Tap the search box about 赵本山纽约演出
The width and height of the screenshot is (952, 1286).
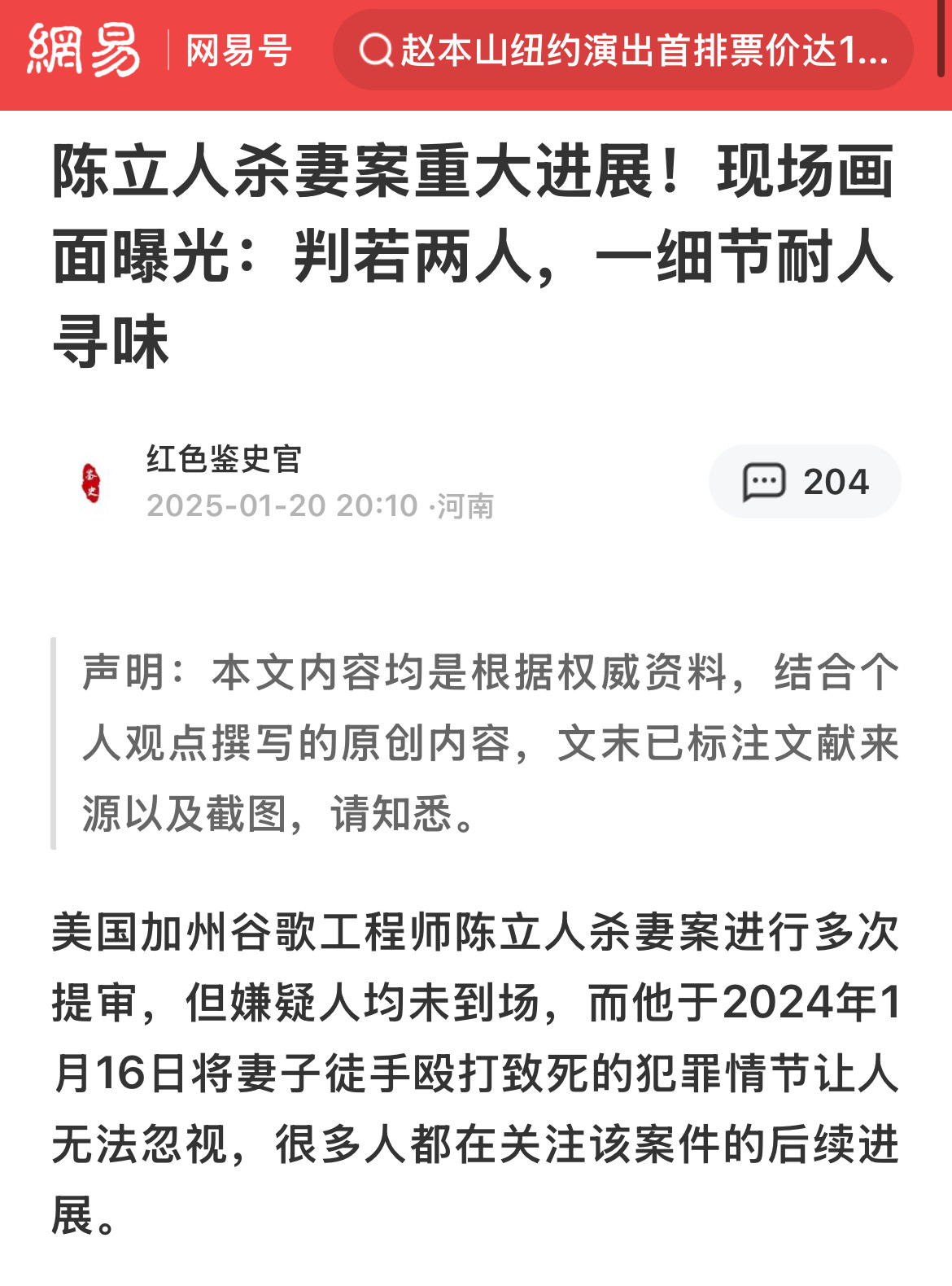[622, 50]
